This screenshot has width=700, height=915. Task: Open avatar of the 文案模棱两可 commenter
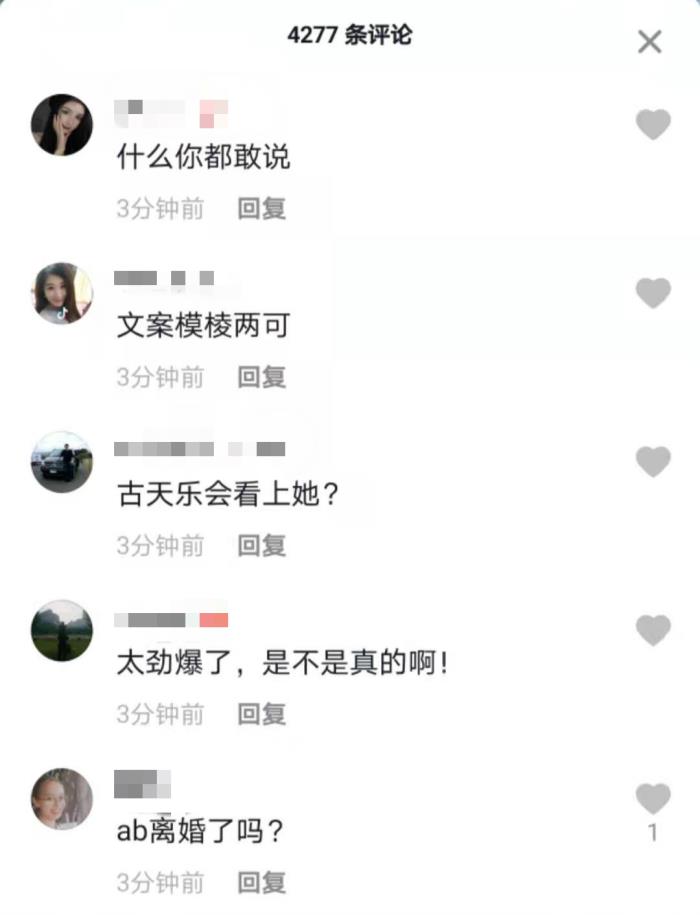point(62,293)
